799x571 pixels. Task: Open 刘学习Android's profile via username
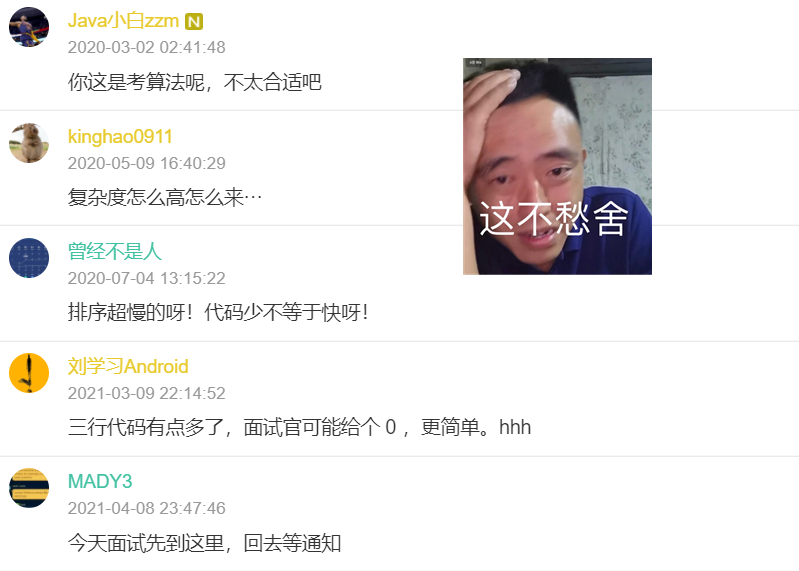(x=128, y=367)
